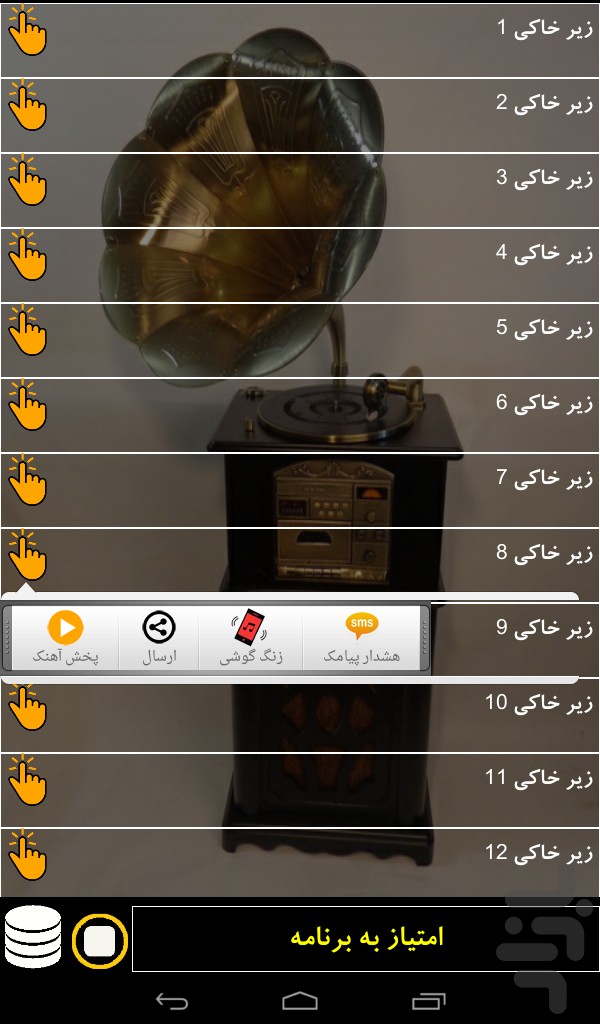
Task: Open the database stack icon
Action: coord(33,936)
